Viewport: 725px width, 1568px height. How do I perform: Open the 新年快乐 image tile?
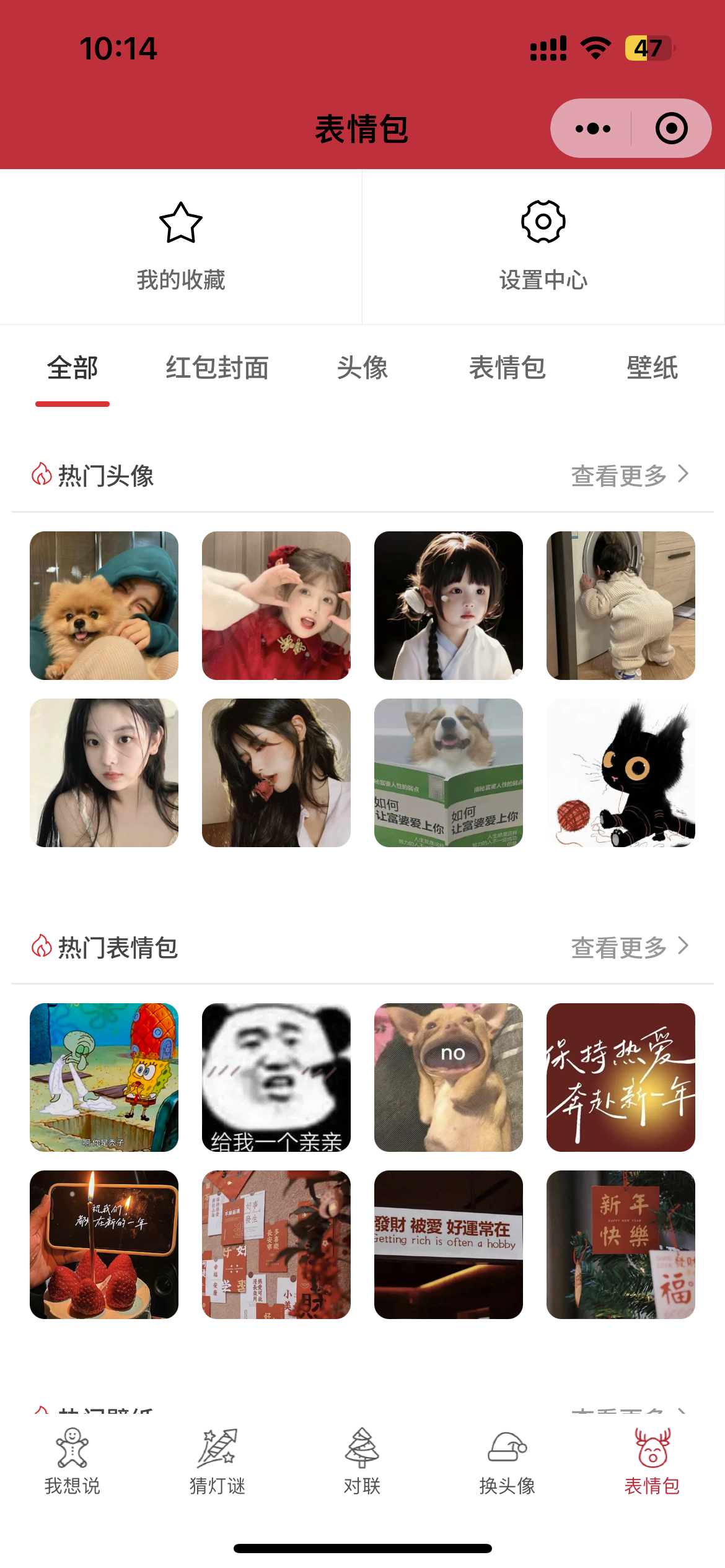621,1245
